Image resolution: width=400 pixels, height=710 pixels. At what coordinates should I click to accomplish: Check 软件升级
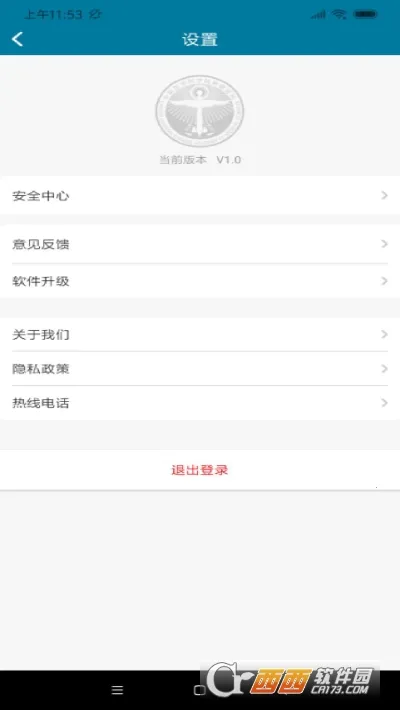tap(200, 281)
